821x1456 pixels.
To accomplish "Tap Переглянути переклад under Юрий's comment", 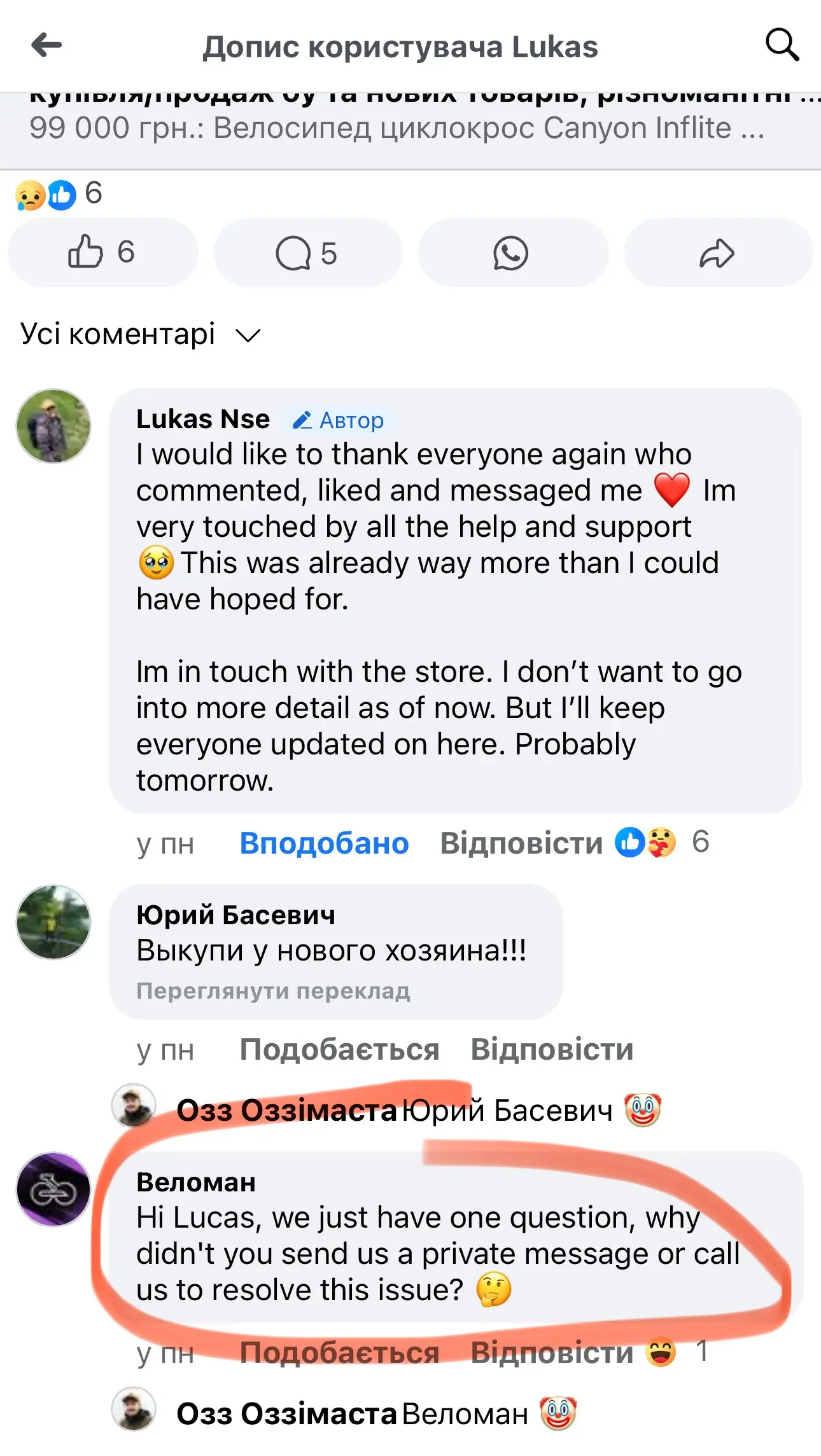I will click(x=273, y=991).
